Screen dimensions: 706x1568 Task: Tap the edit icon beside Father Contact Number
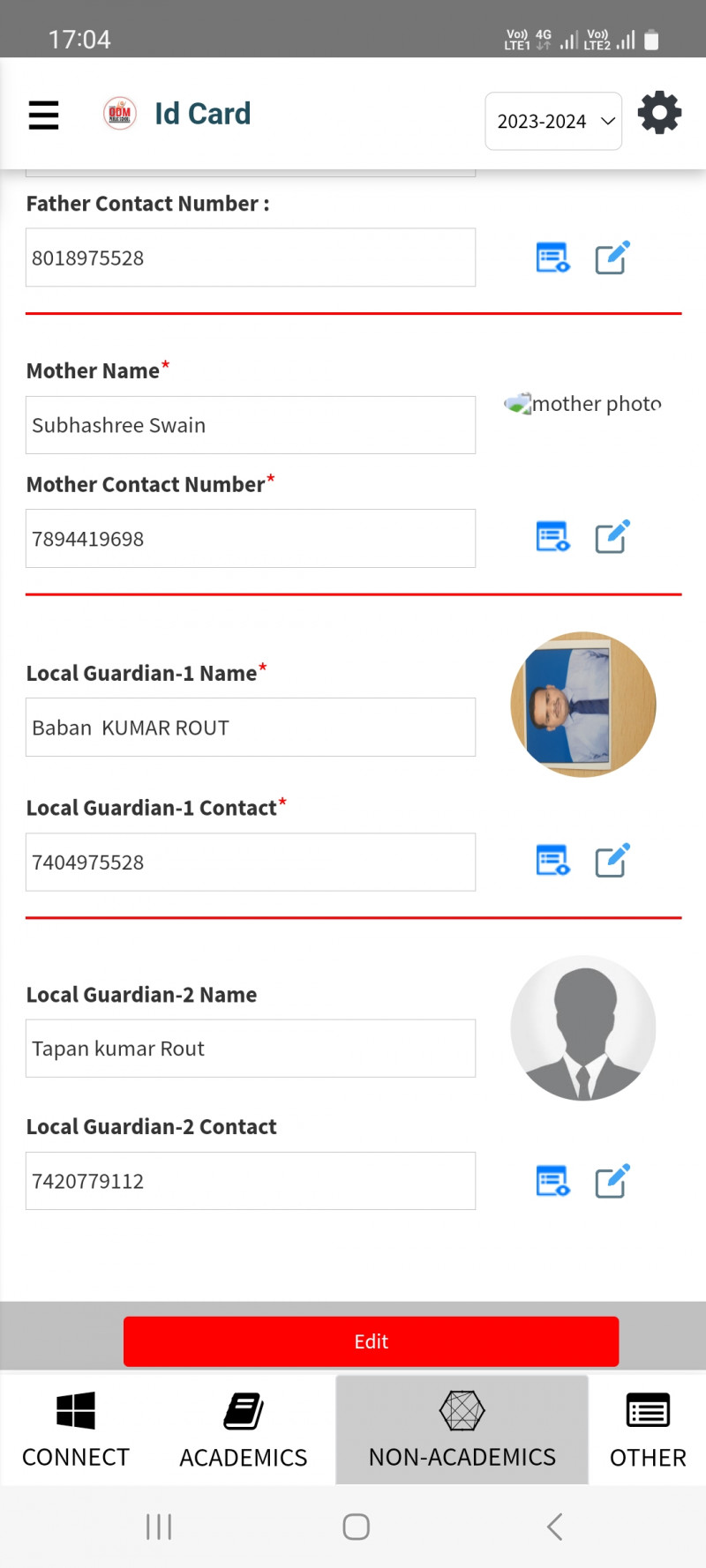pyautogui.click(x=612, y=258)
